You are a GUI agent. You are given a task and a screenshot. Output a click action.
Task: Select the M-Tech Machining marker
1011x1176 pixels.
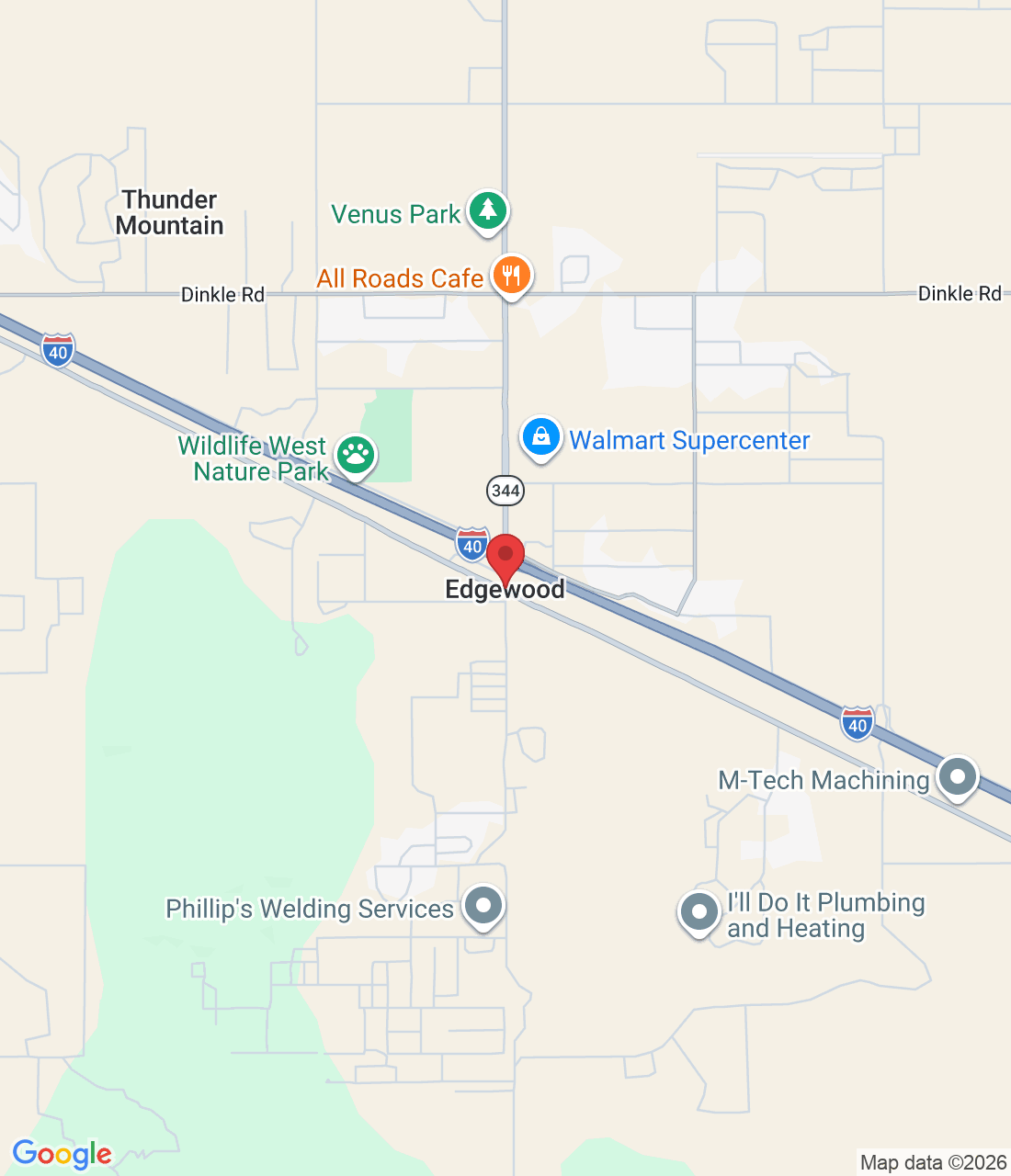coord(957,777)
